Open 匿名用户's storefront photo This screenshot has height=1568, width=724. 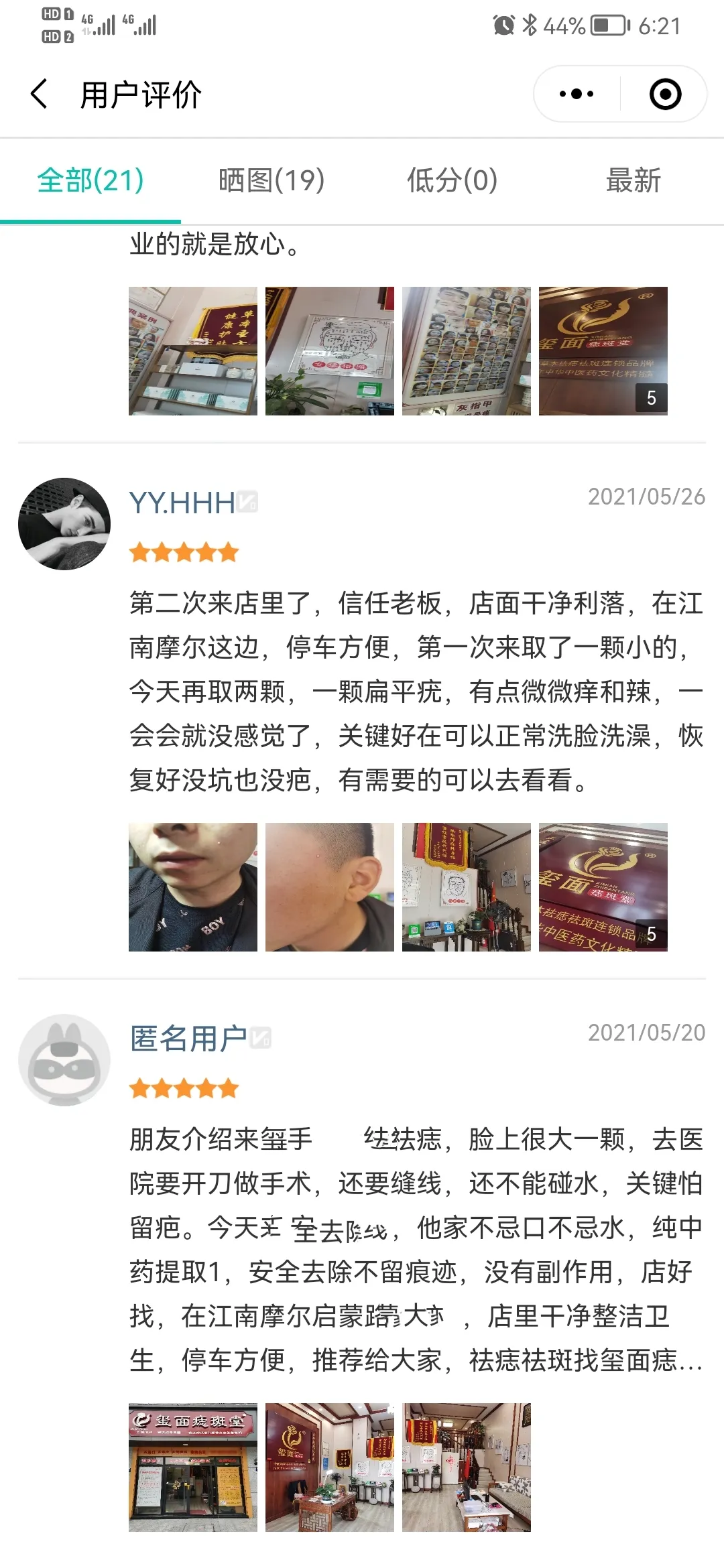[193, 1467]
